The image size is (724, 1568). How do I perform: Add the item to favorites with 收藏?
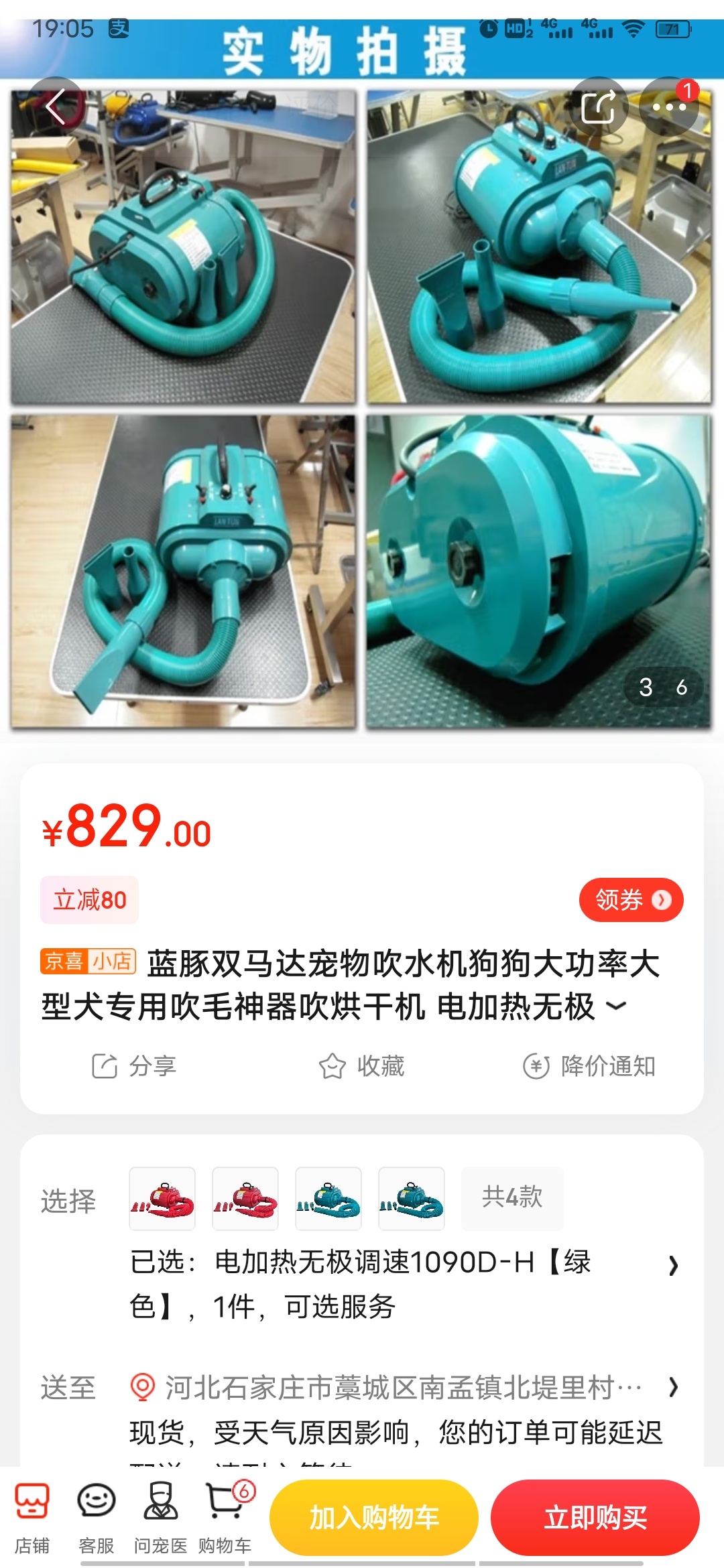tap(362, 1065)
